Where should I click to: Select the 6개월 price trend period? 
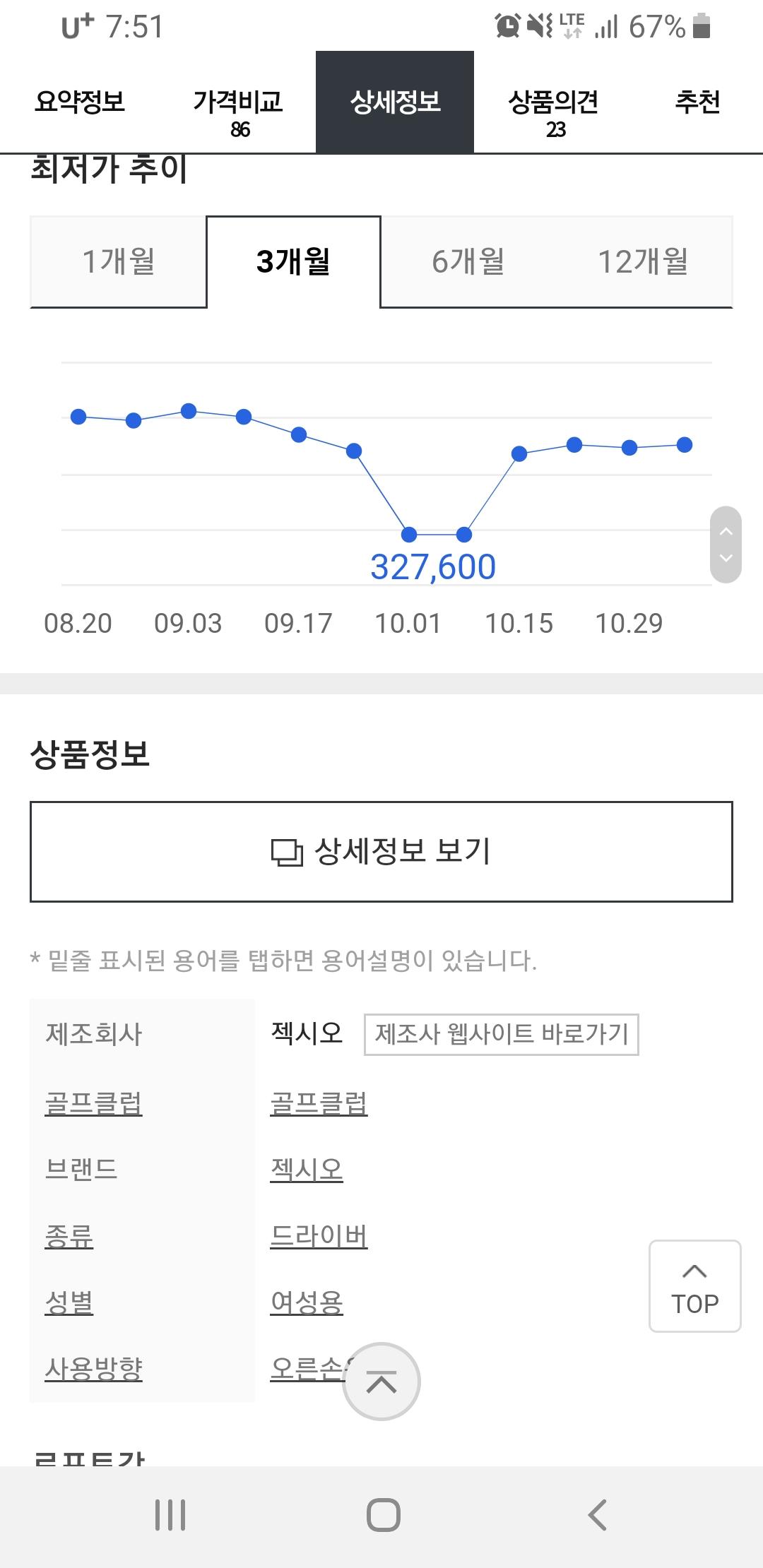coord(468,261)
